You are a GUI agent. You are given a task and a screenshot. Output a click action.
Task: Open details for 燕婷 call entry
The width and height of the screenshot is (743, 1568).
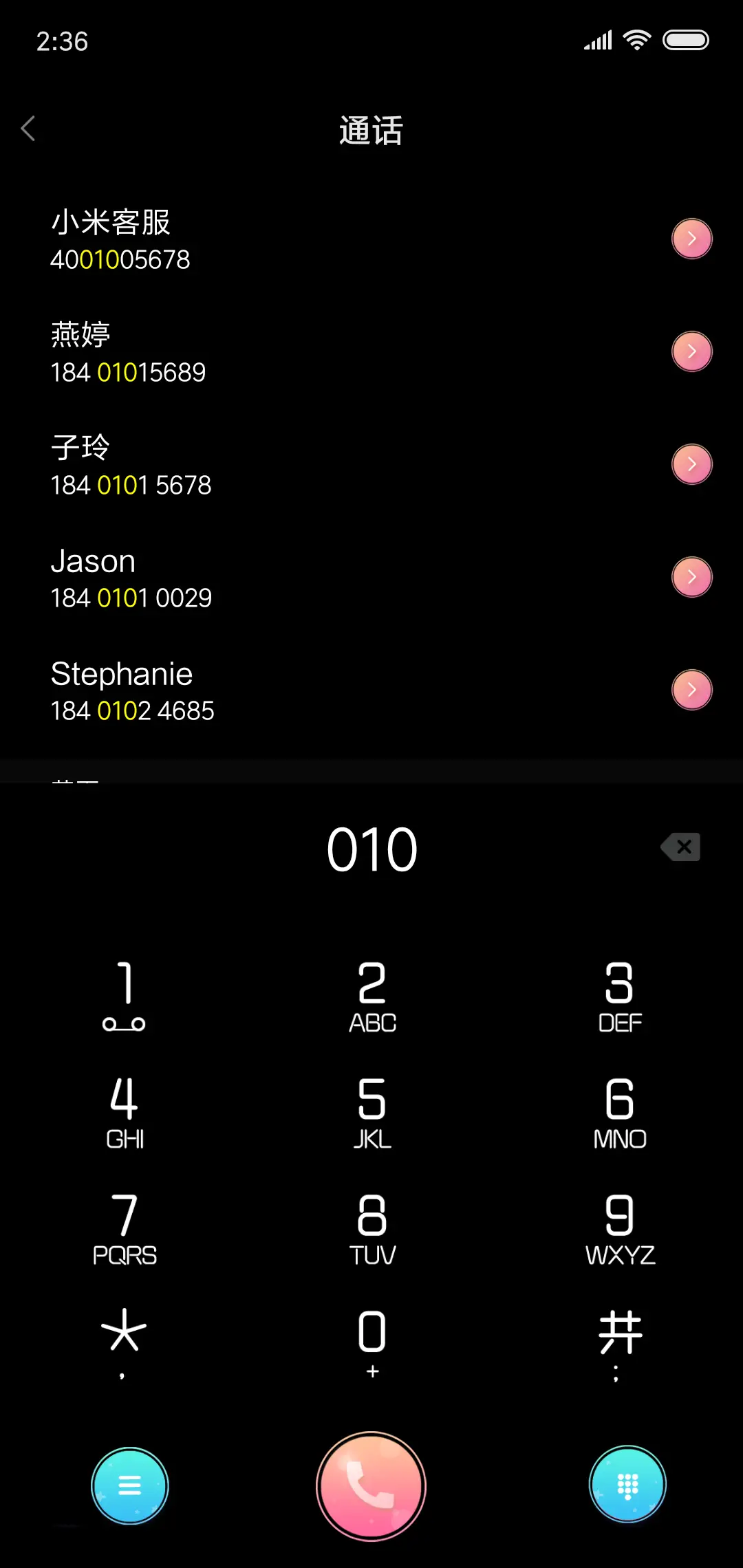click(692, 351)
